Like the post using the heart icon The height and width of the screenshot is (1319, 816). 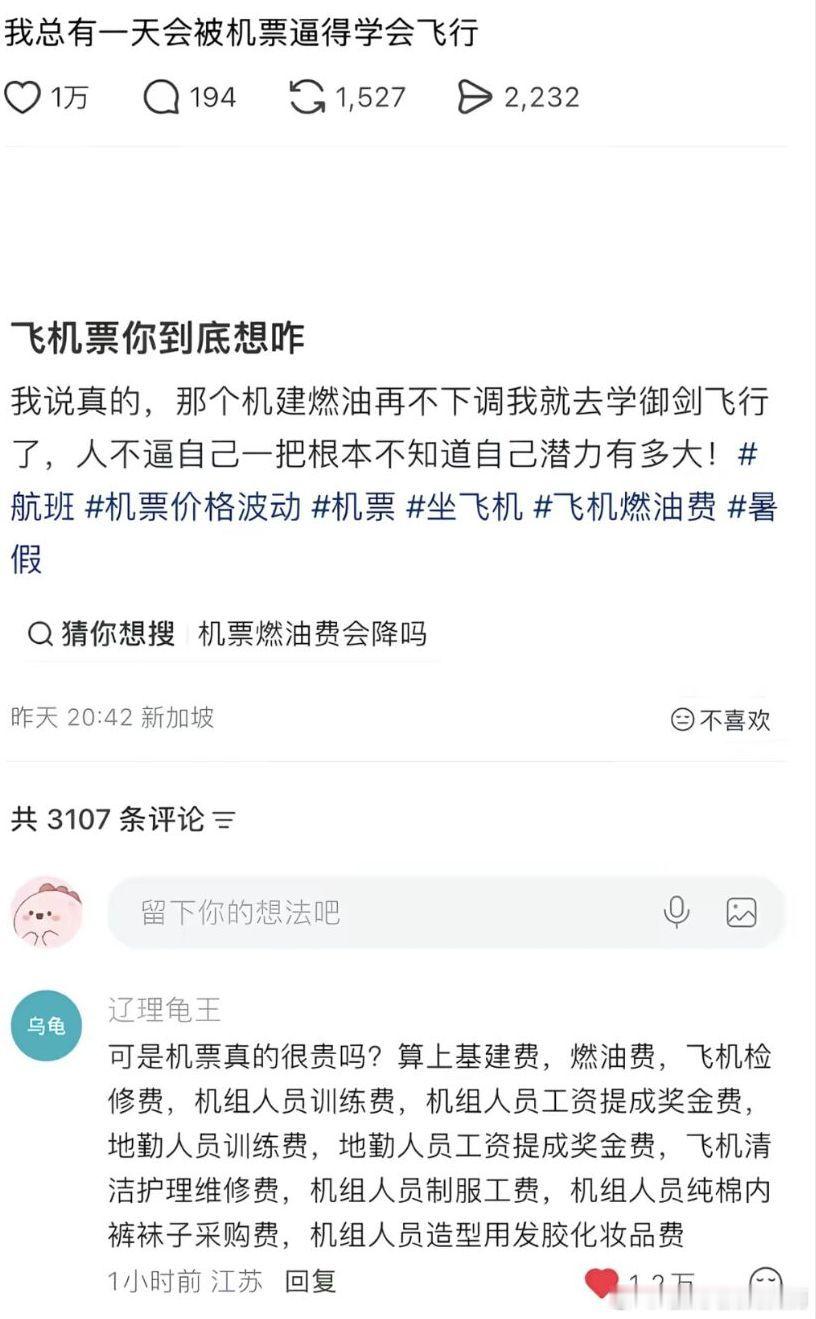tap(24, 97)
